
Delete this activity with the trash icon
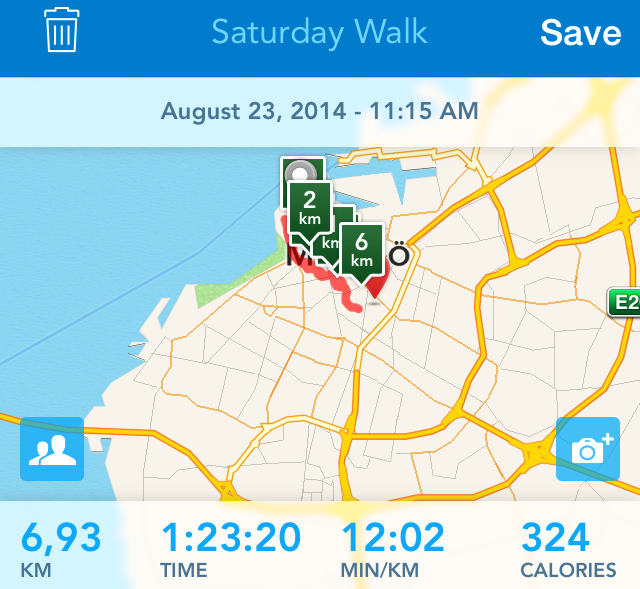coord(62,30)
